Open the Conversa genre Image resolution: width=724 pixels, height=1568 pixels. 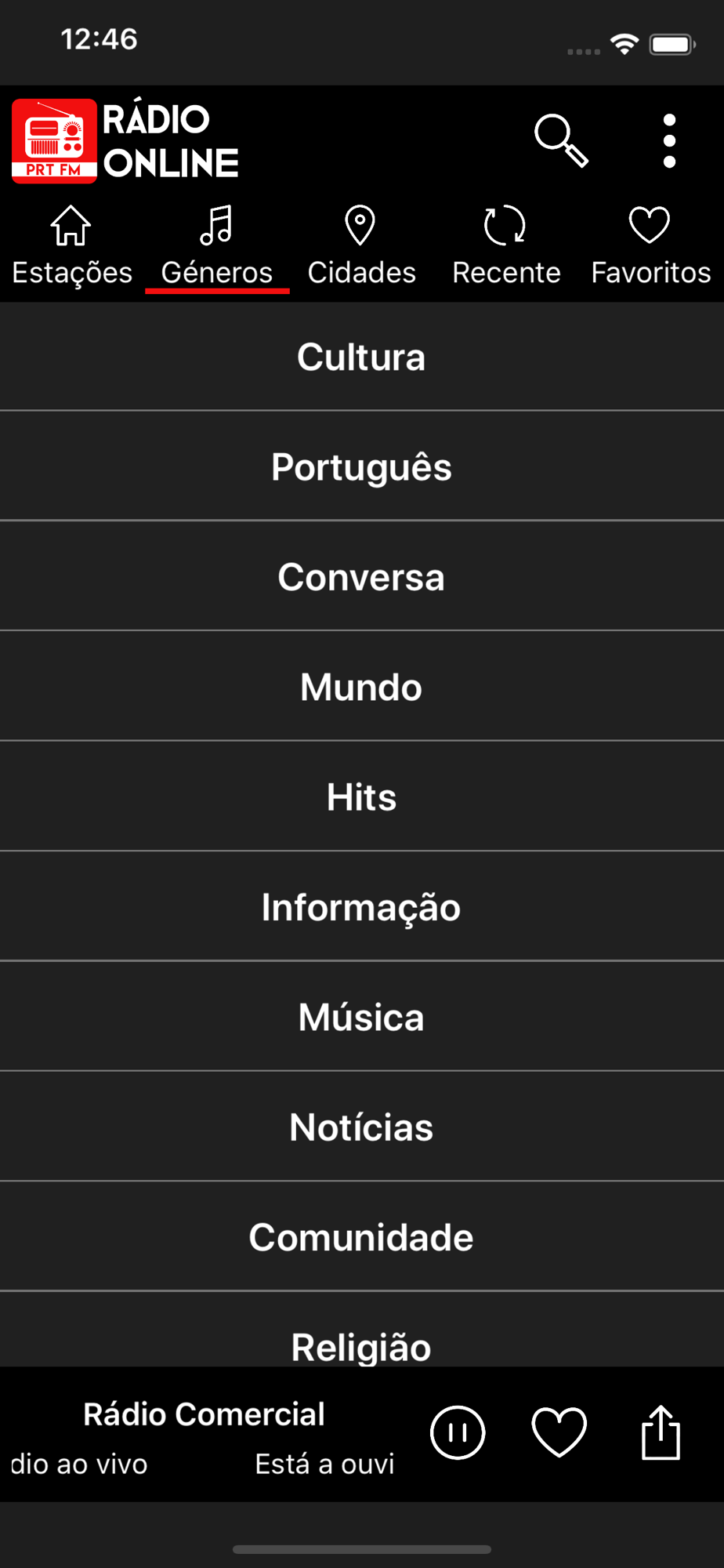pyautogui.click(x=362, y=577)
